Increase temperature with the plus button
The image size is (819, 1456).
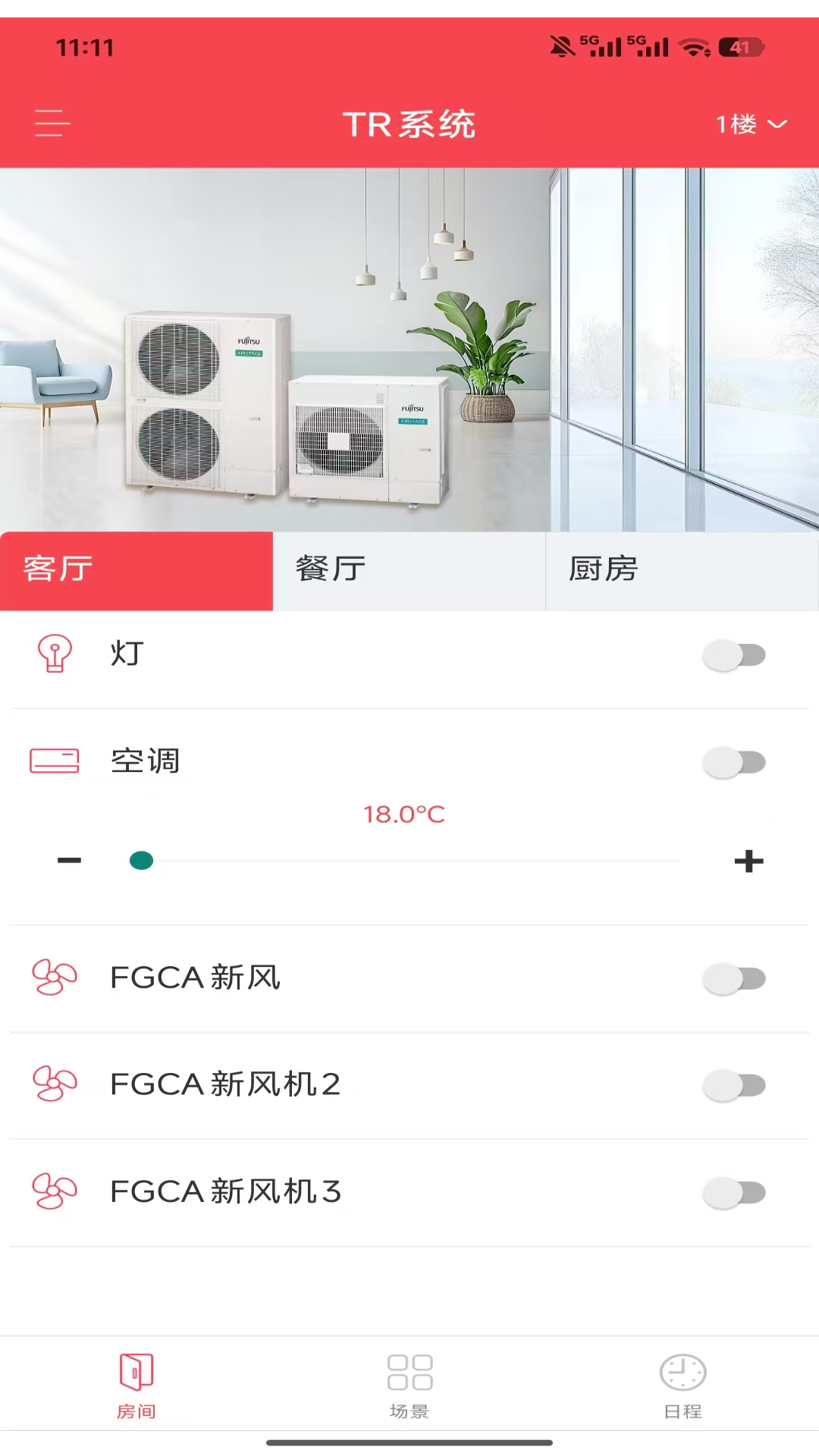tap(748, 861)
